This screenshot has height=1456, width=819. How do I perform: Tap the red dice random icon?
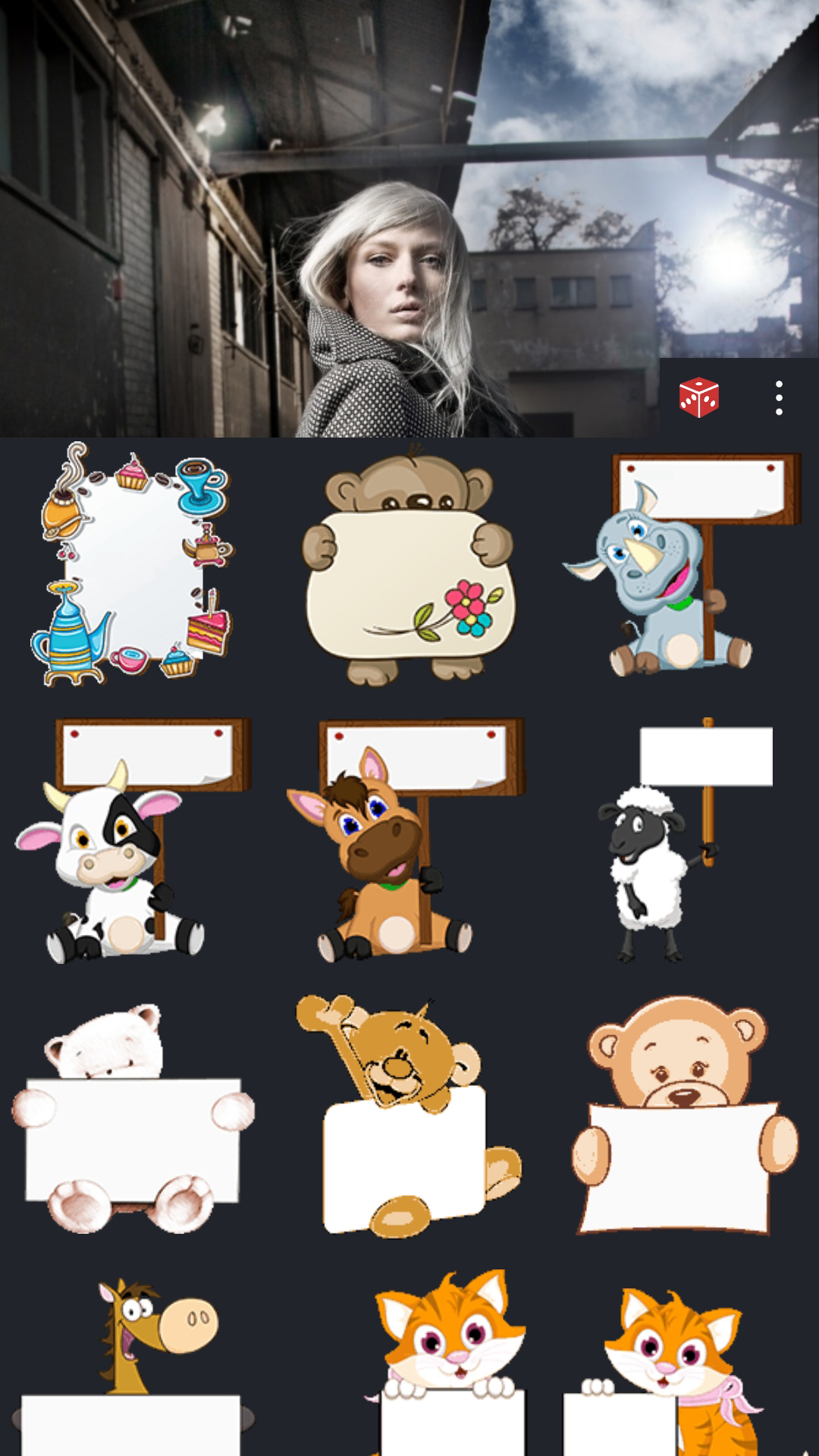click(698, 397)
